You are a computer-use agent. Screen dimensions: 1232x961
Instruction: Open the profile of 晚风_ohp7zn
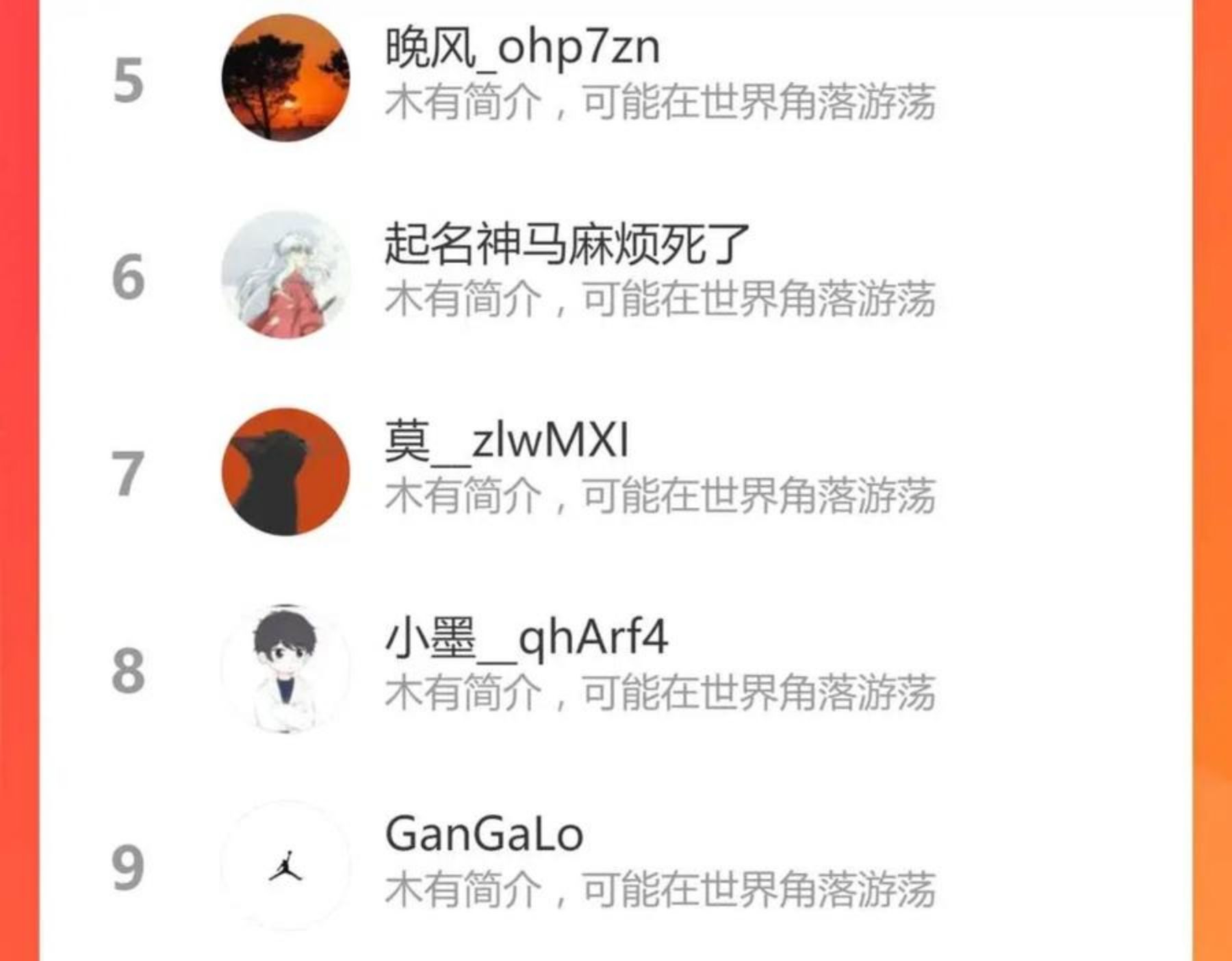[x=616, y=78]
